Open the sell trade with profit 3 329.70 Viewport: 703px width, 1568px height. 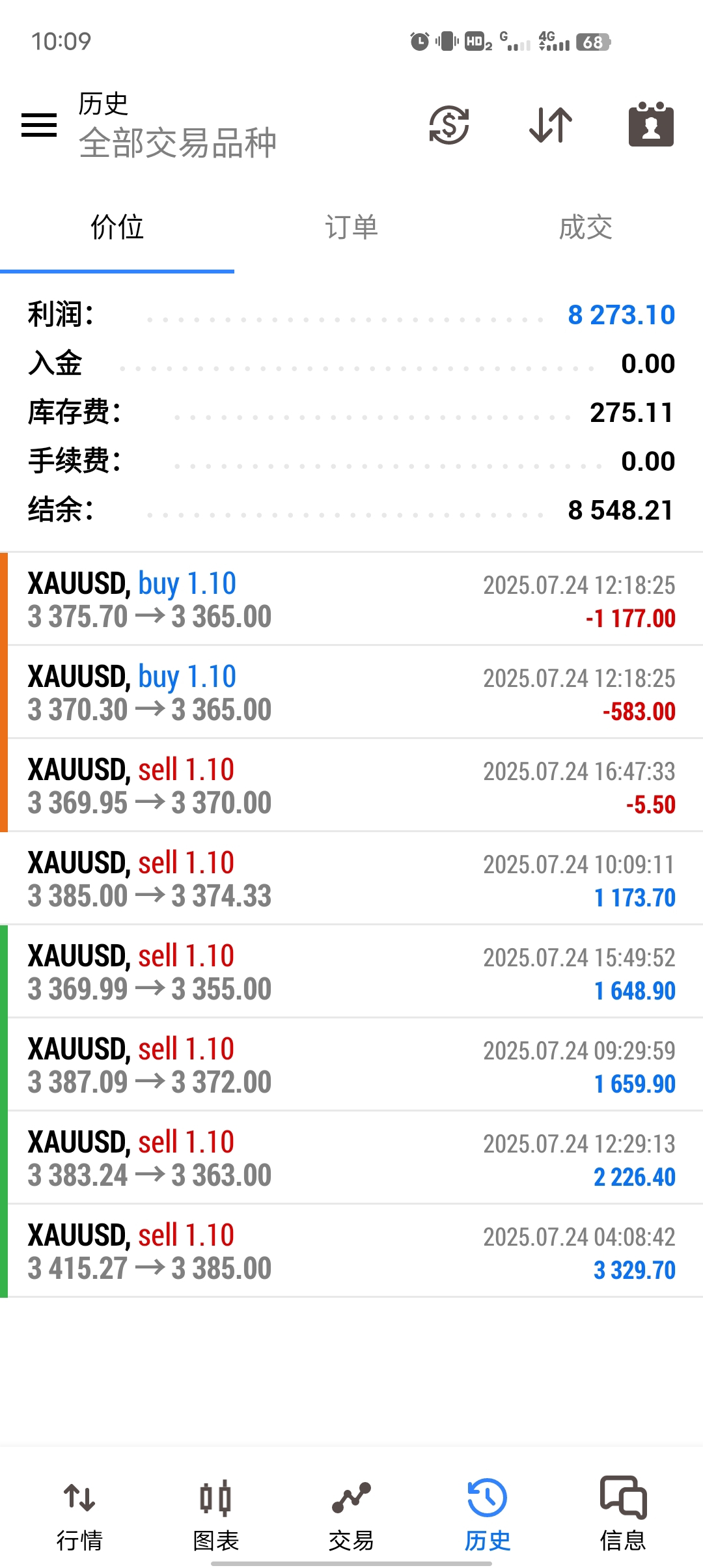click(351, 1251)
